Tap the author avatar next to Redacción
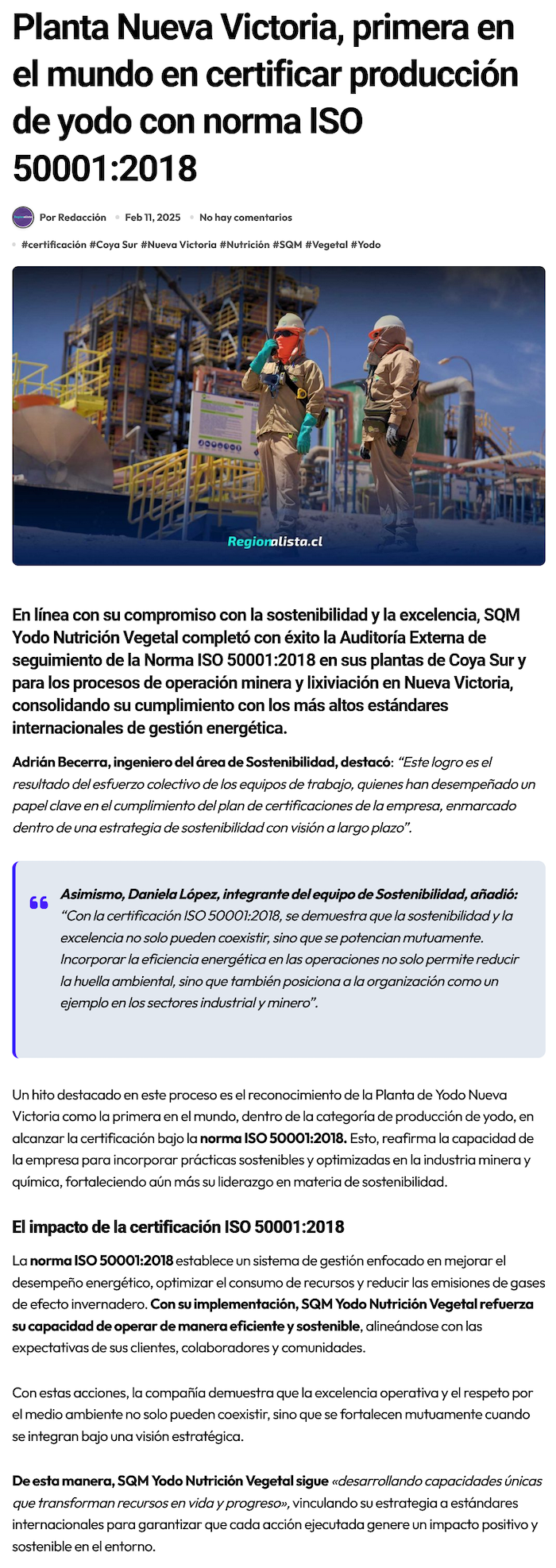Viewport: 556px width, 1568px height. pos(23,217)
